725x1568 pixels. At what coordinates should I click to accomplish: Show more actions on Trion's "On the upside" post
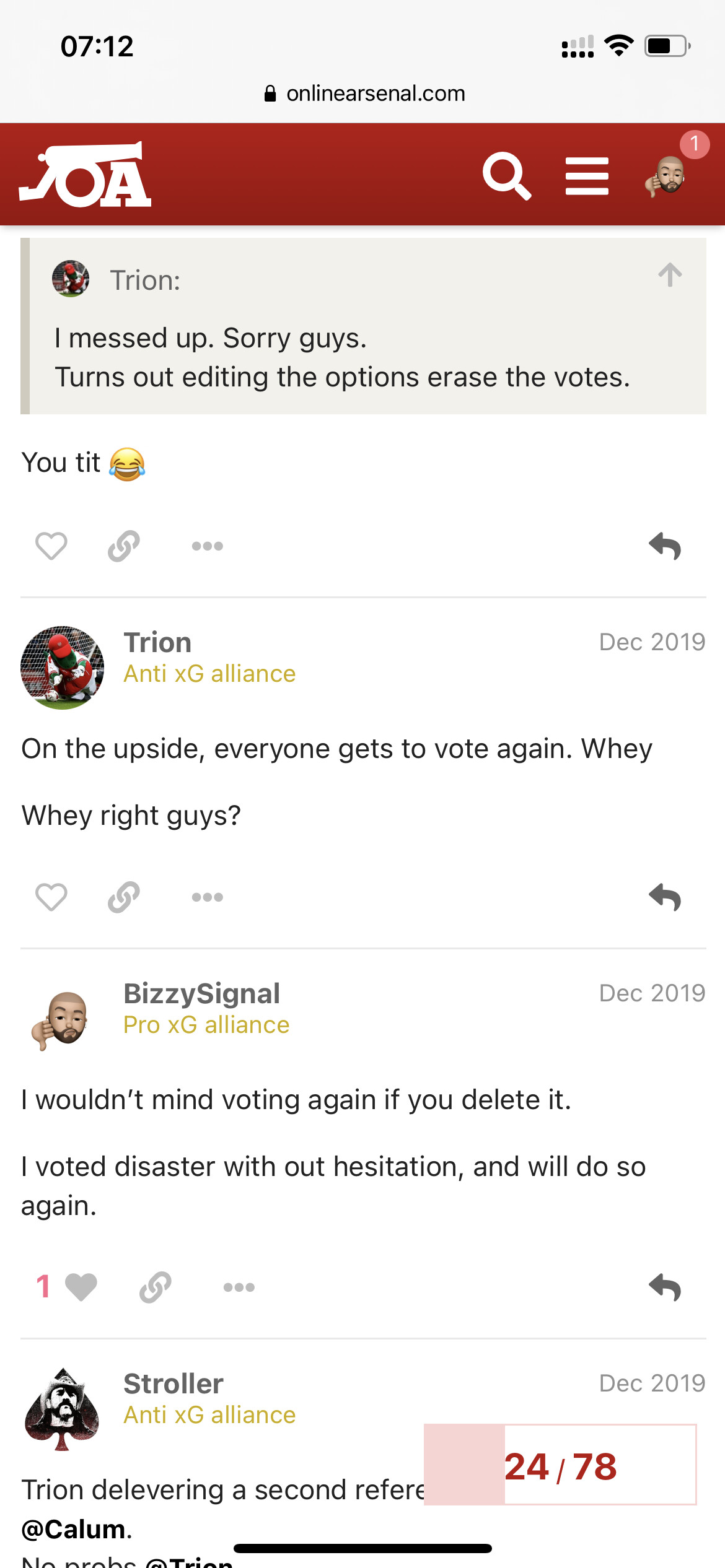(208, 897)
